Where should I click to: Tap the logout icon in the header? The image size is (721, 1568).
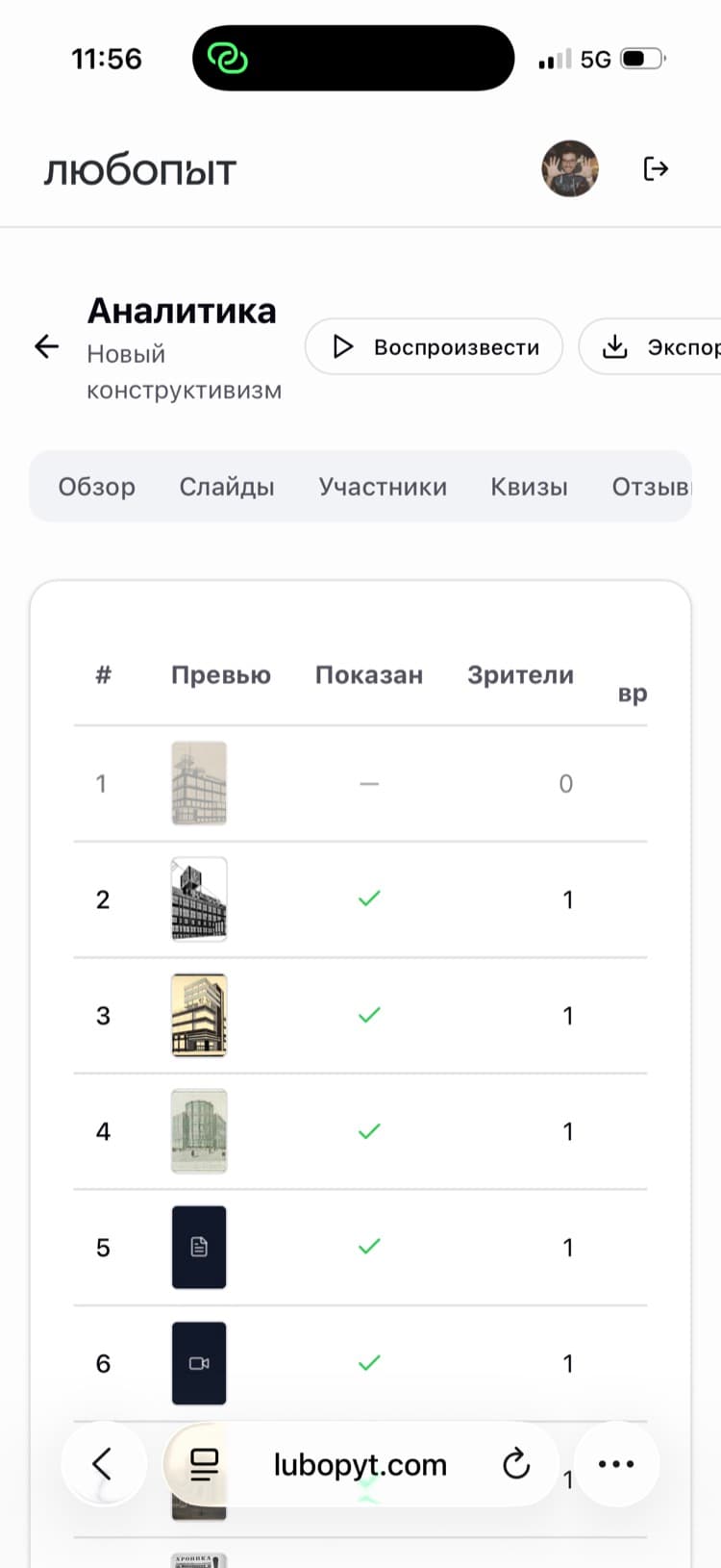(656, 169)
